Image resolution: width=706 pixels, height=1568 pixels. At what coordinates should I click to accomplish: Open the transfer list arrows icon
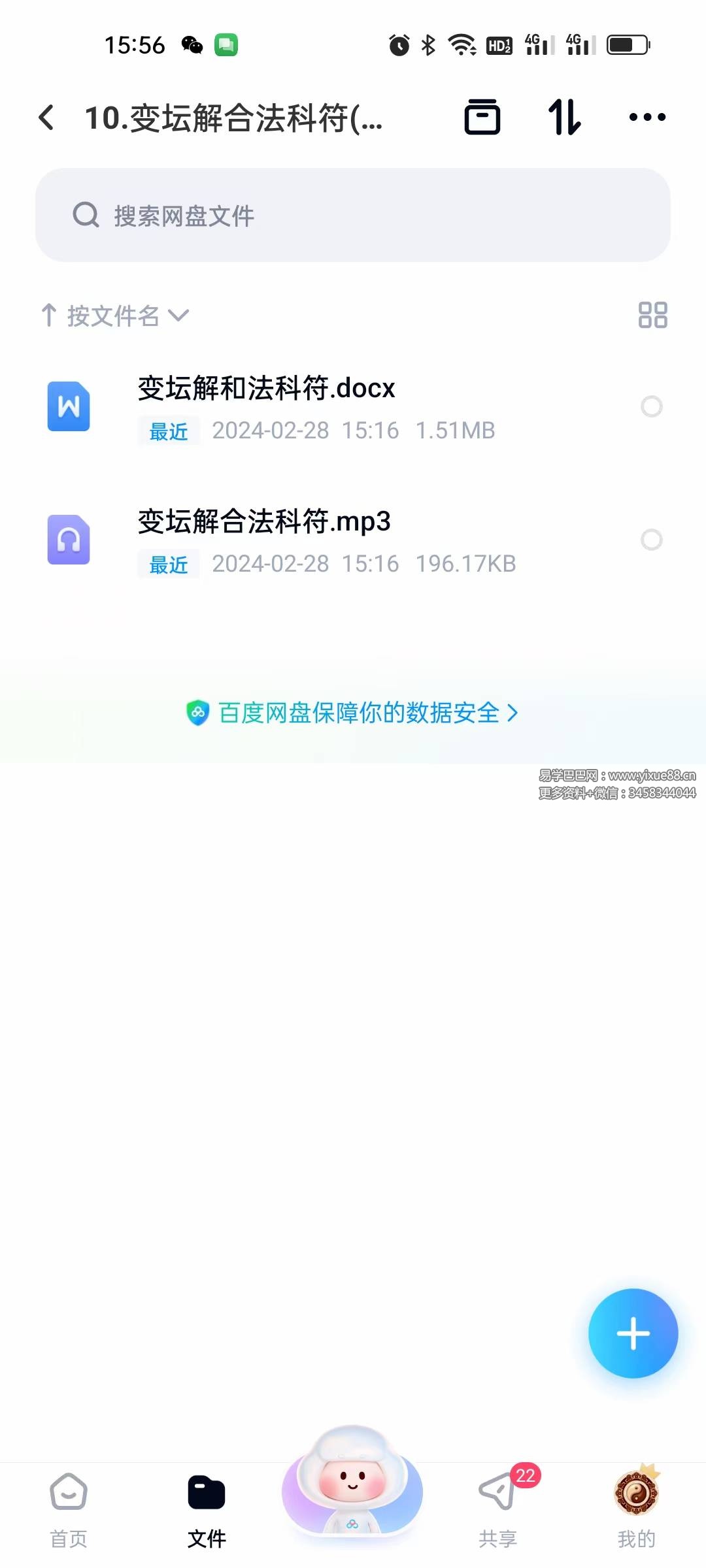click(564, 118)
